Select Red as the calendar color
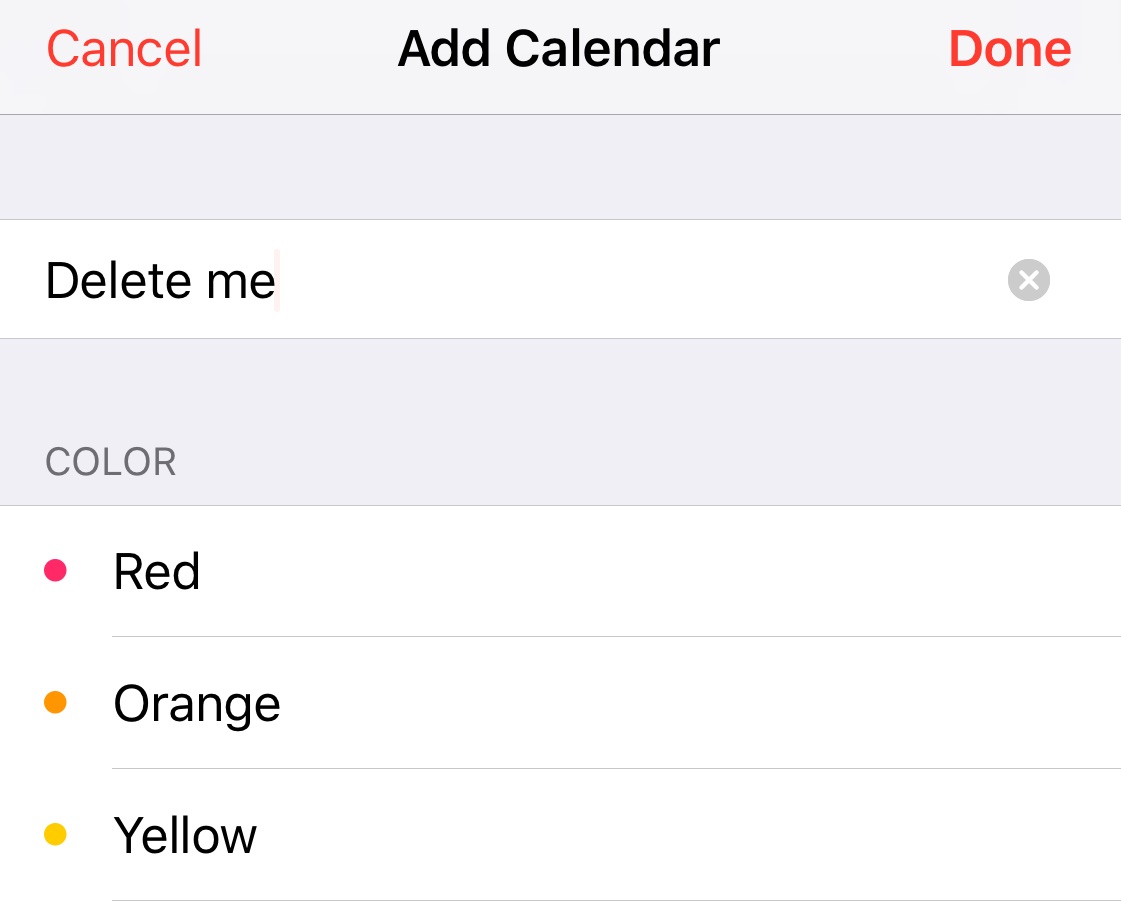 click(x=157, y=571)
